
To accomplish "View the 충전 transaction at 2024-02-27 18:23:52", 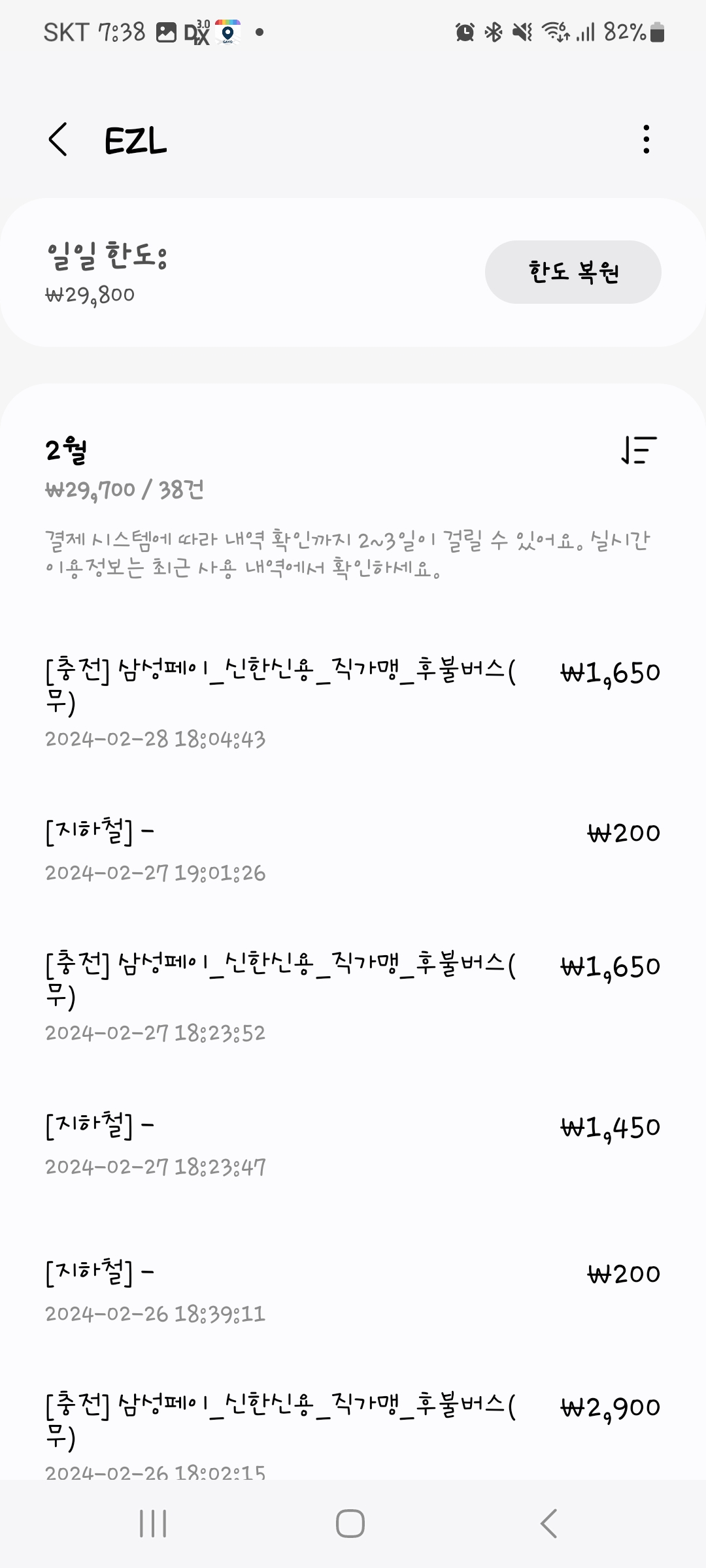I will [x=353, y=996].
